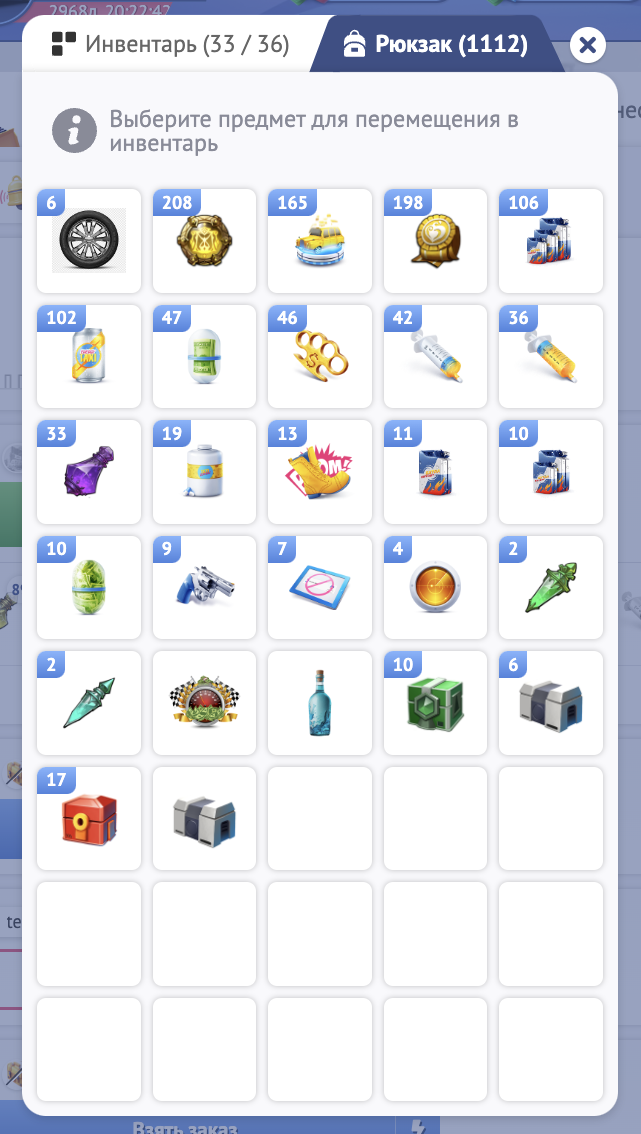Screen dimensions: 641x1134
Task: Tap the gray container without a count
Action: pos(204,819)
